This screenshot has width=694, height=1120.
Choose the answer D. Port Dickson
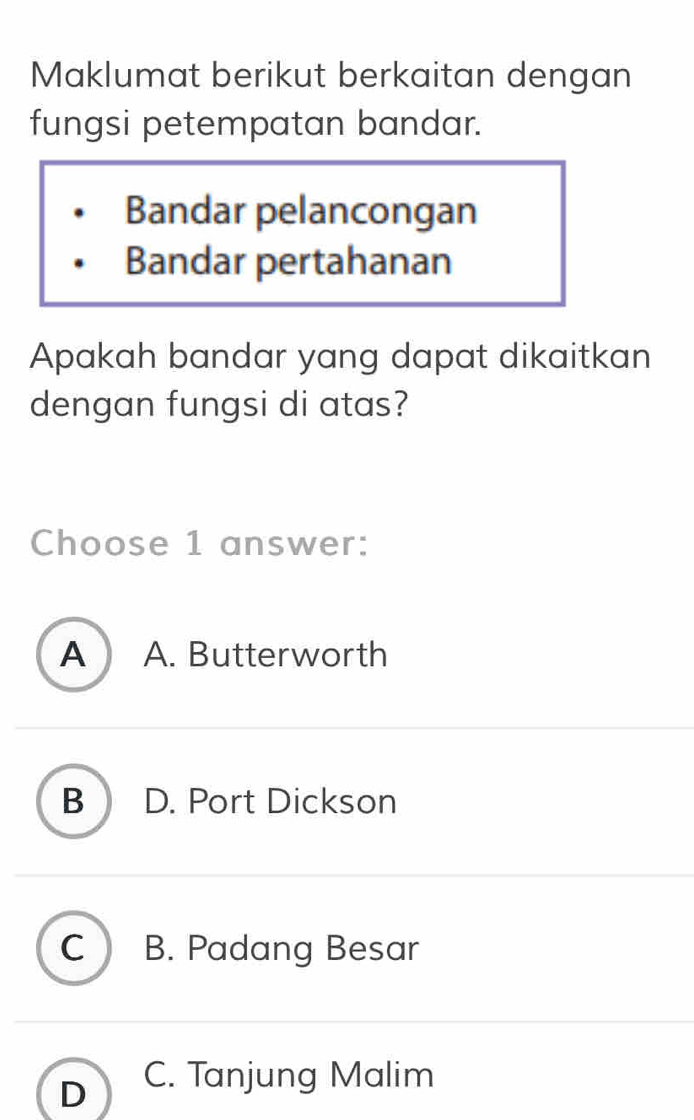coord(74,801)
